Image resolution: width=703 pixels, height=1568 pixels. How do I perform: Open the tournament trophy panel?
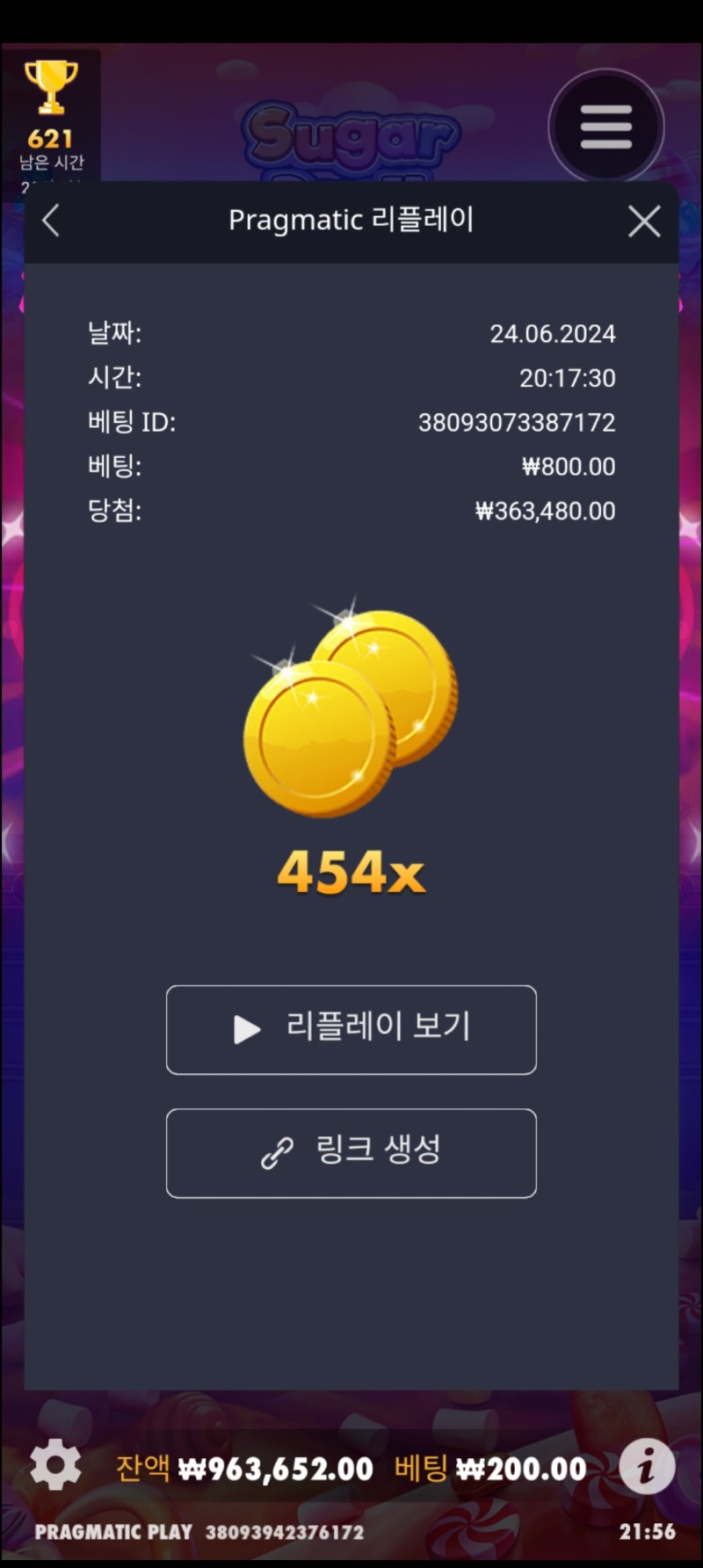point(51,116)
